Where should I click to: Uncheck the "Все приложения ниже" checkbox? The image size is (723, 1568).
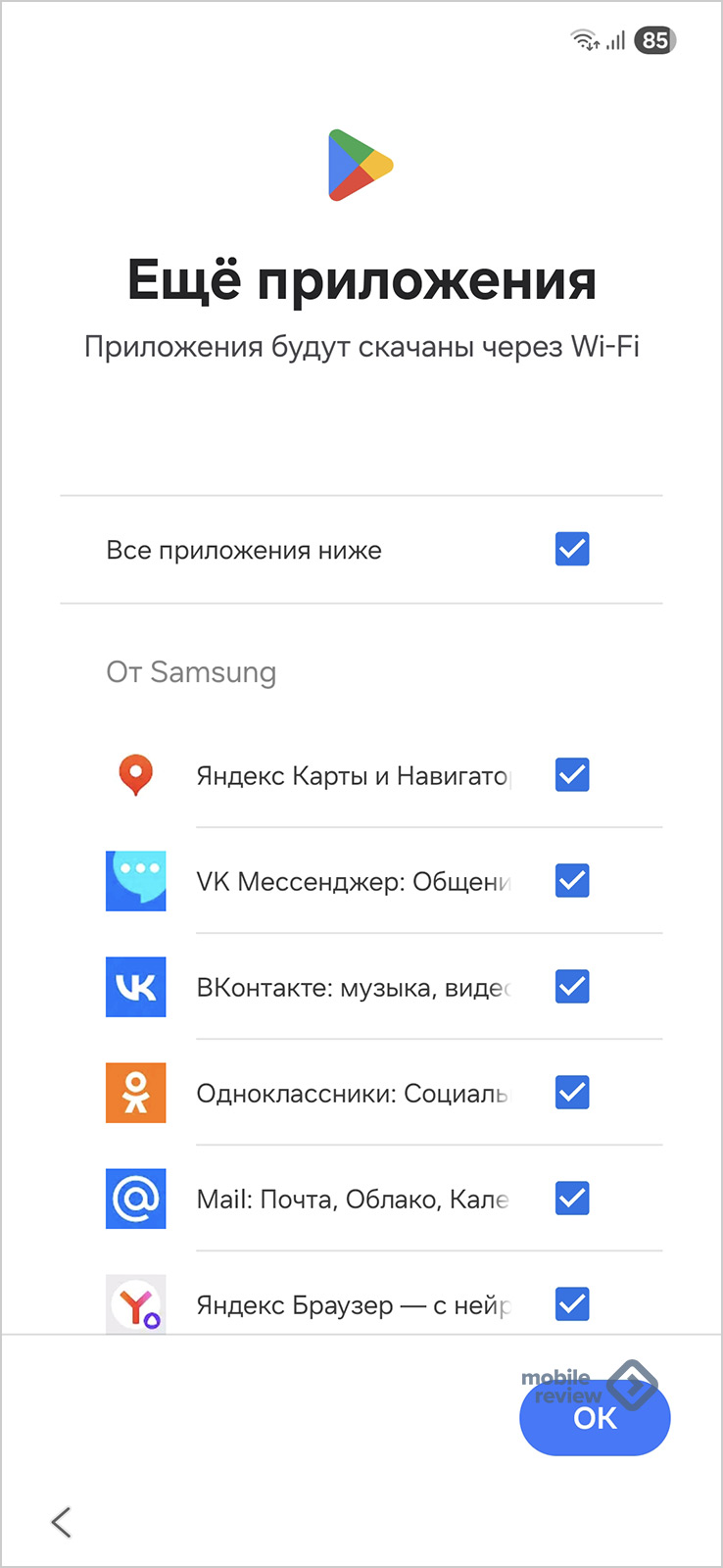(x=572, y=549)
